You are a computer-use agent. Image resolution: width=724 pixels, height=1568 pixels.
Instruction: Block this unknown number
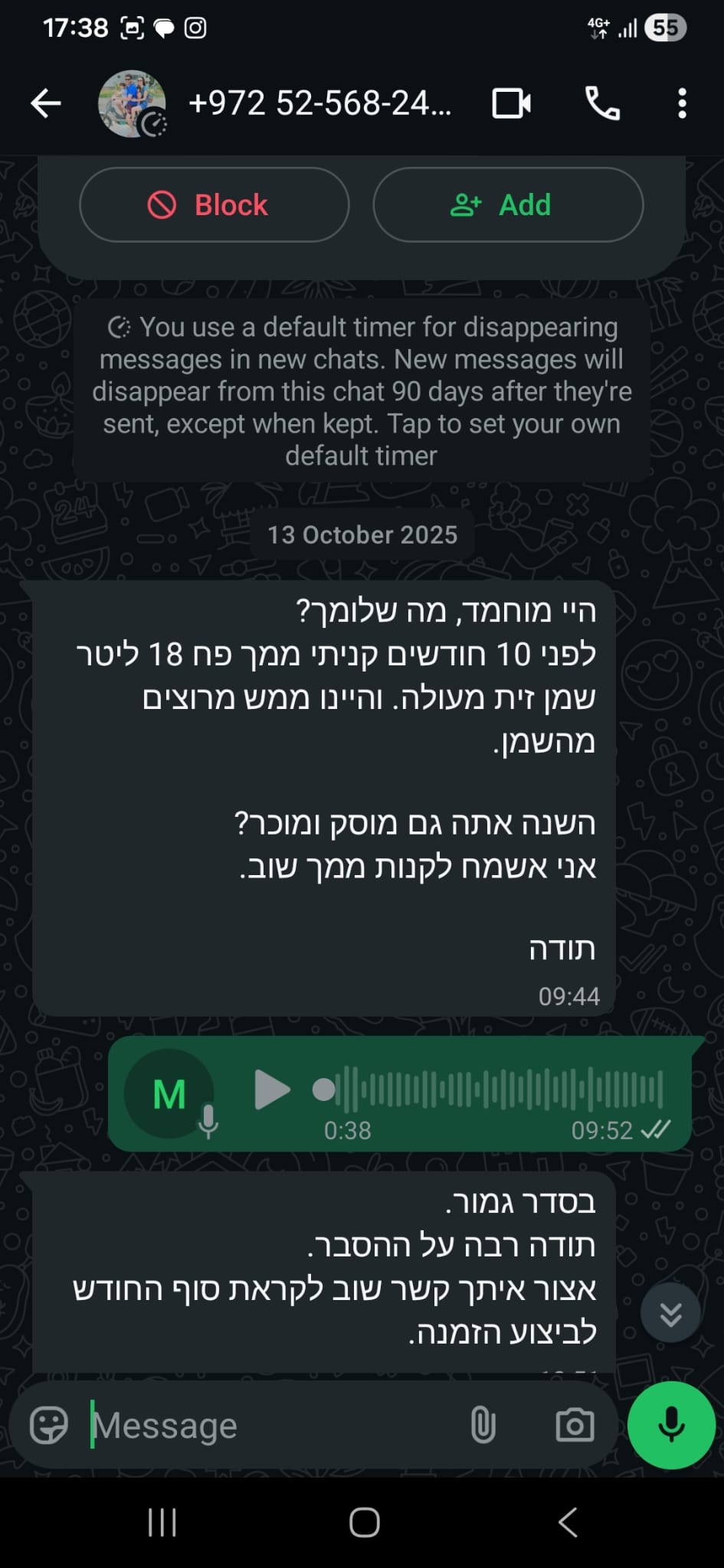pyautogui.click(x=214, y=205)
